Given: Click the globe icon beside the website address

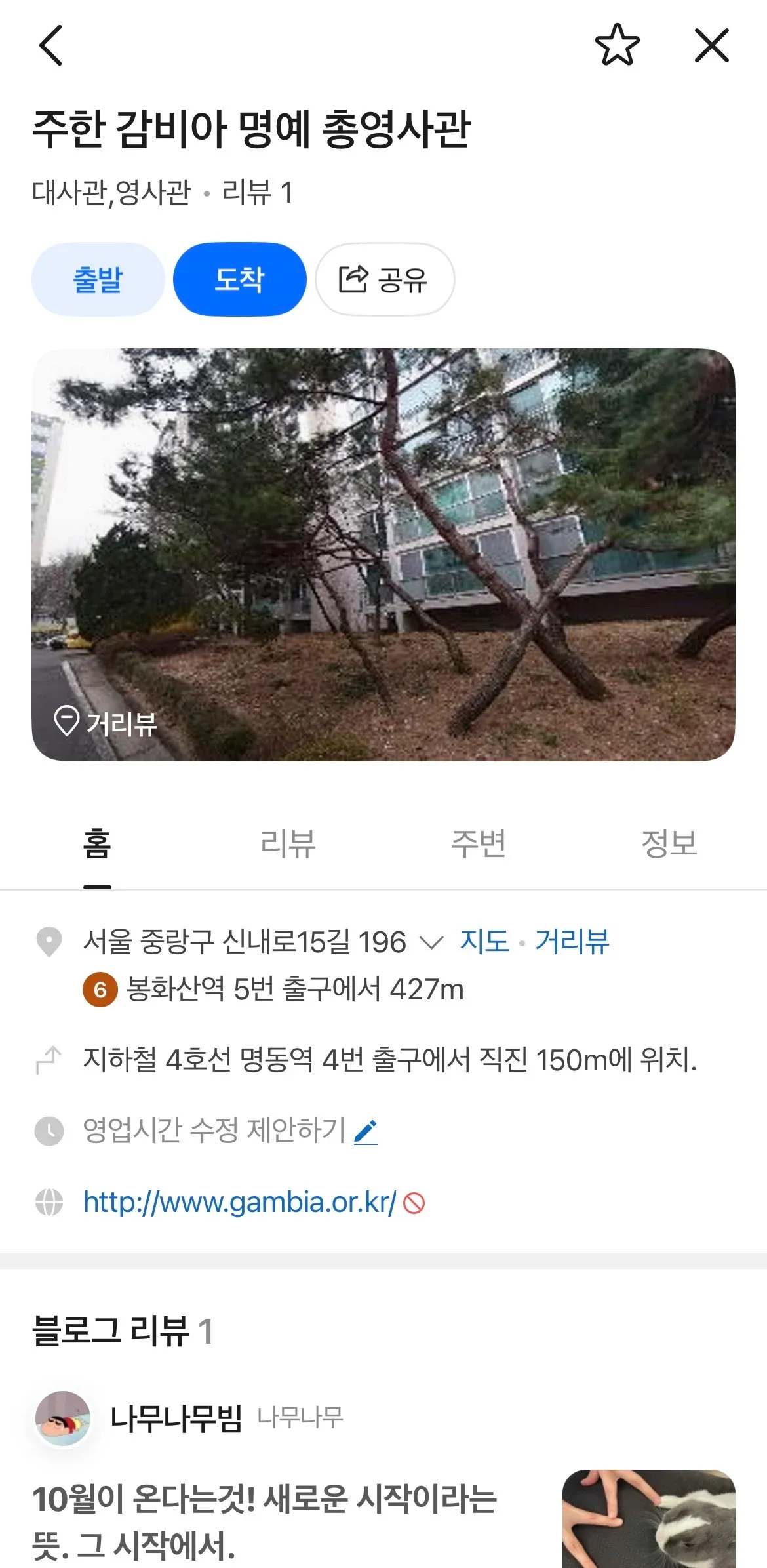Looking at the screenshot, I should click(49, 1201).
